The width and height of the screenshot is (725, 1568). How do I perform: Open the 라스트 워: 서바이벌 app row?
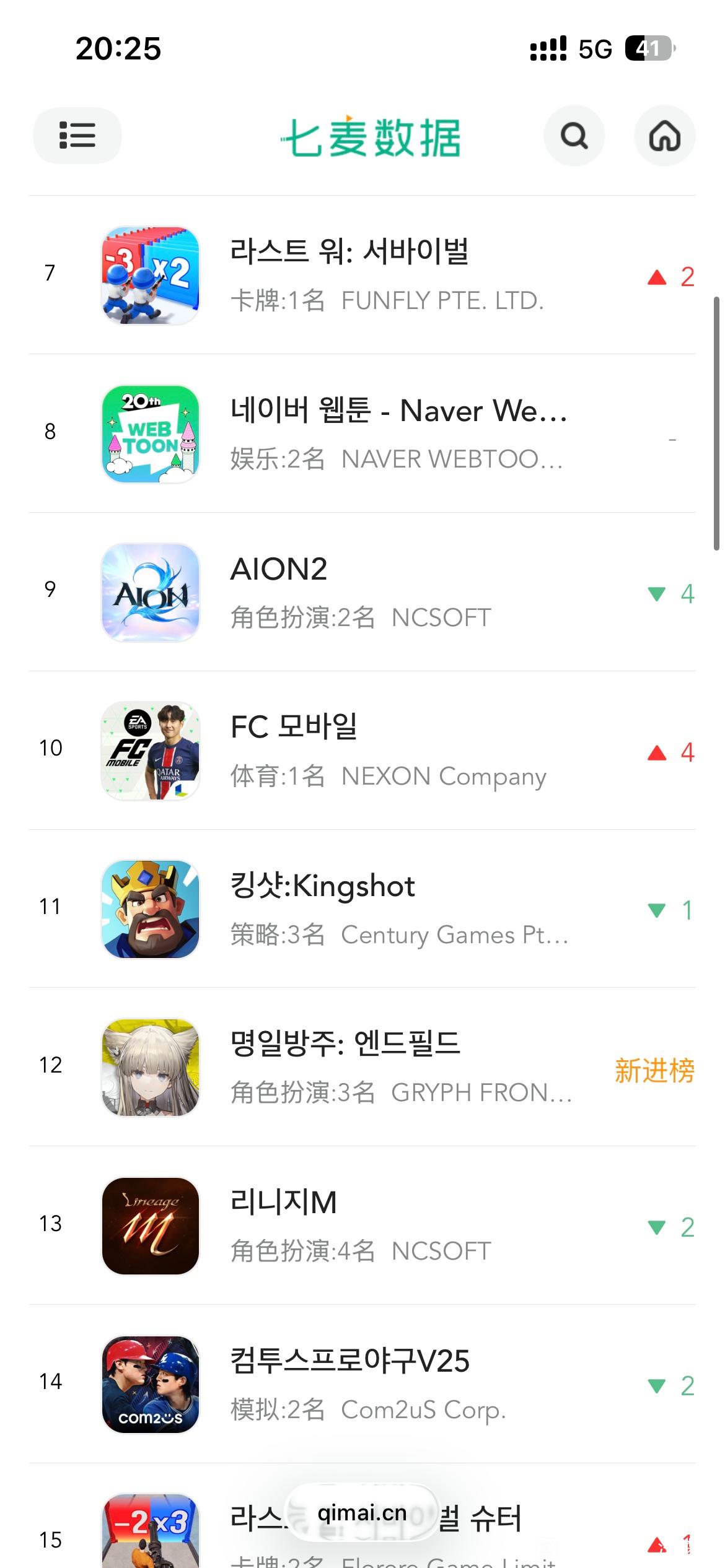pos(362,275)
